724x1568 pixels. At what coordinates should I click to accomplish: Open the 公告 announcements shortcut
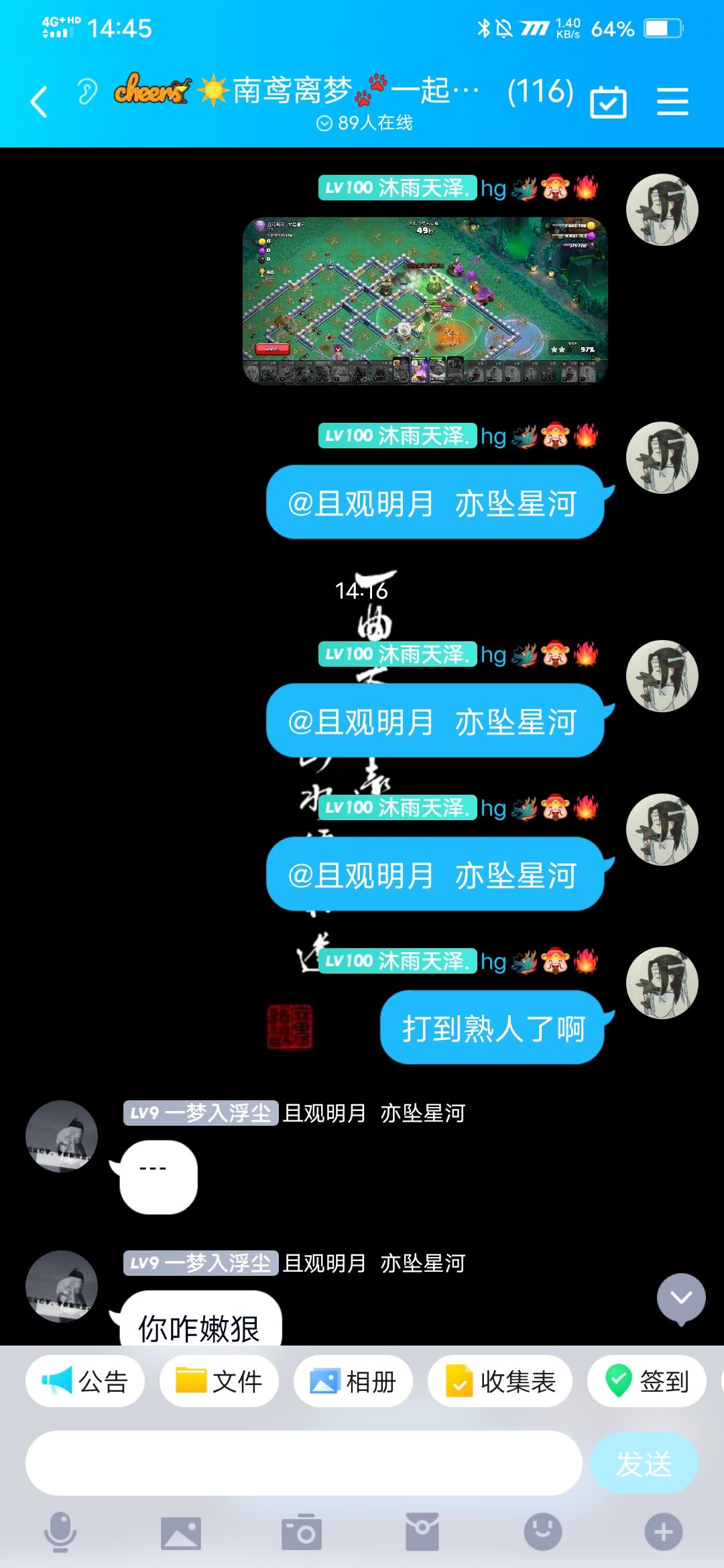pos(85,1382)
